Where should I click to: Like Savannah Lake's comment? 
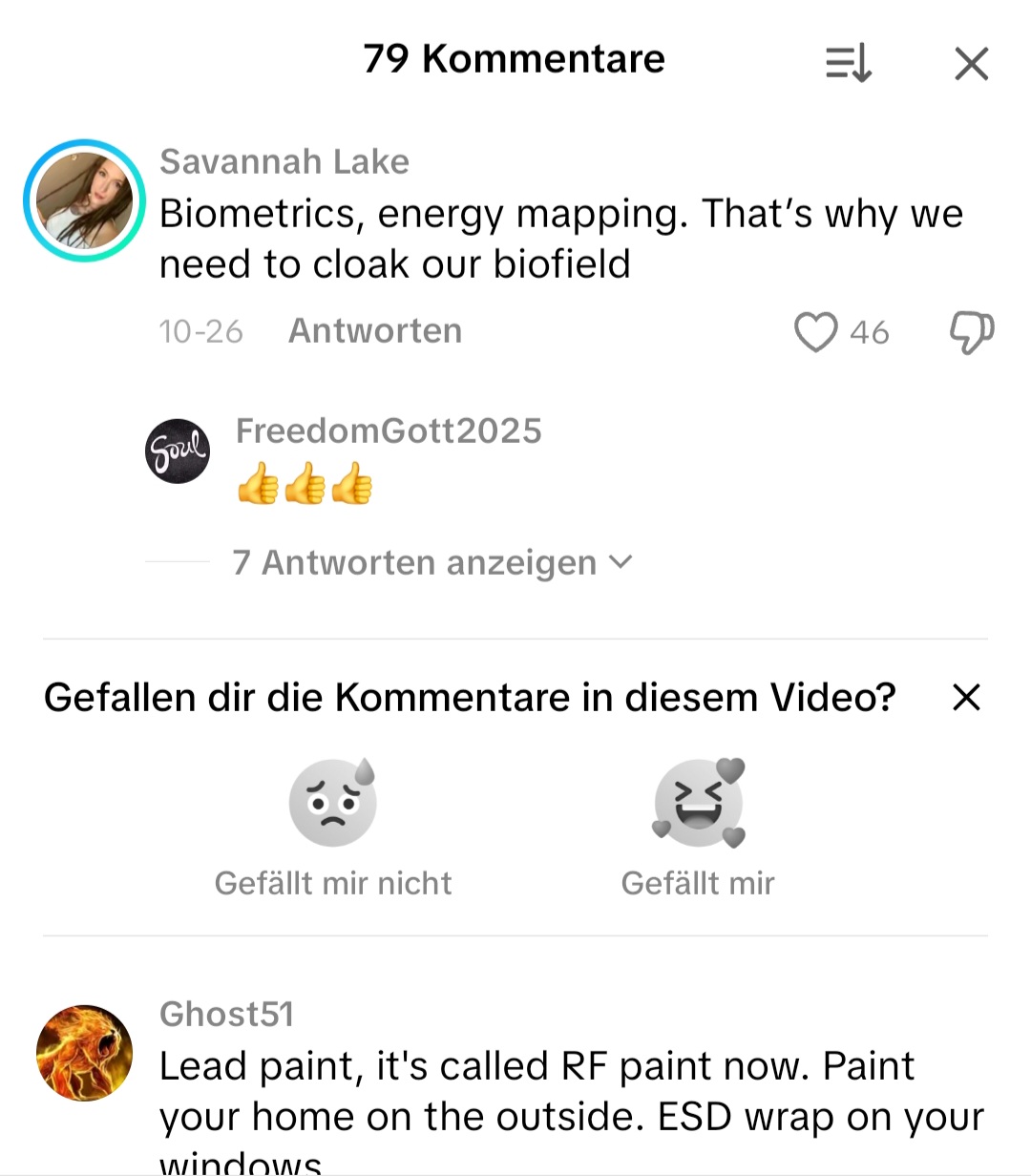coord(815,332)
